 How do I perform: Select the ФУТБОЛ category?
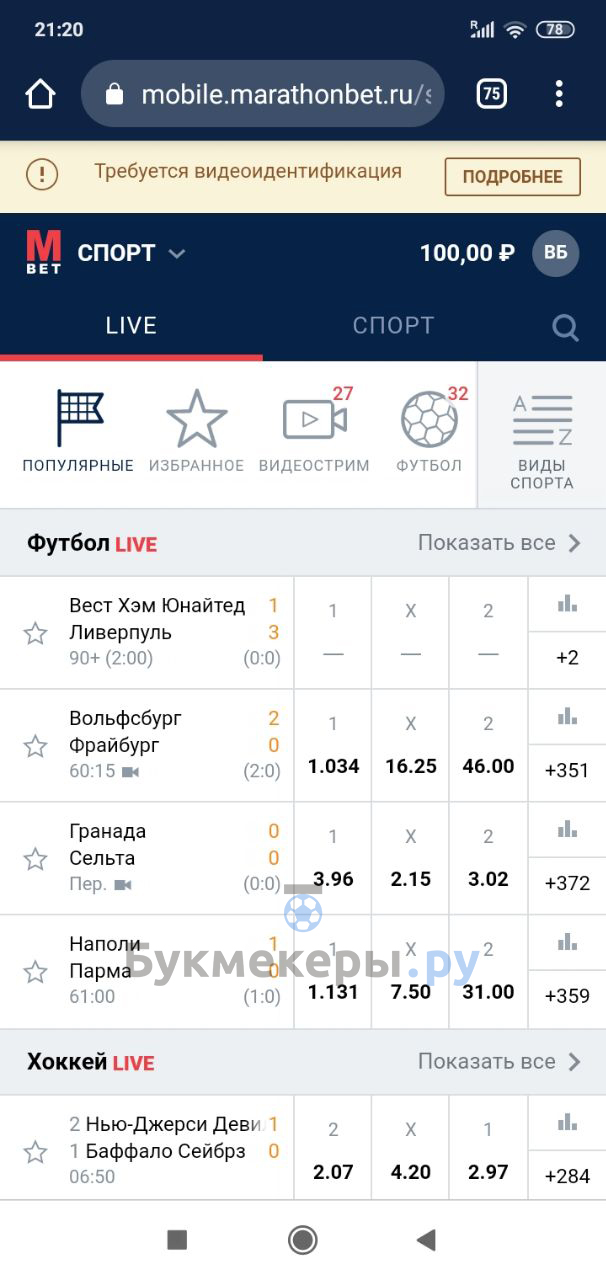tap(429, 432)
